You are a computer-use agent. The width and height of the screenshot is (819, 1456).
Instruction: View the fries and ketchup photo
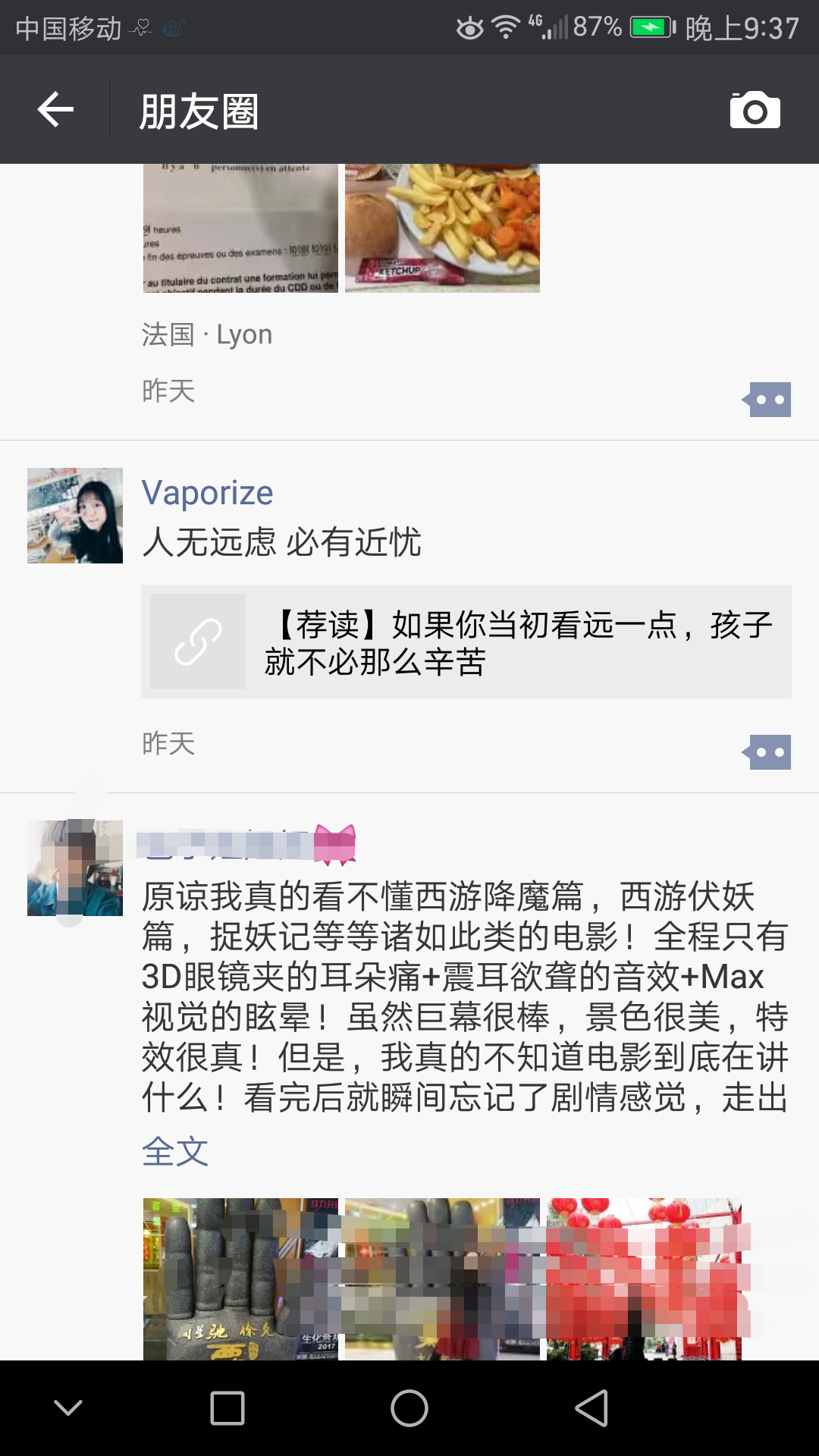442,227
